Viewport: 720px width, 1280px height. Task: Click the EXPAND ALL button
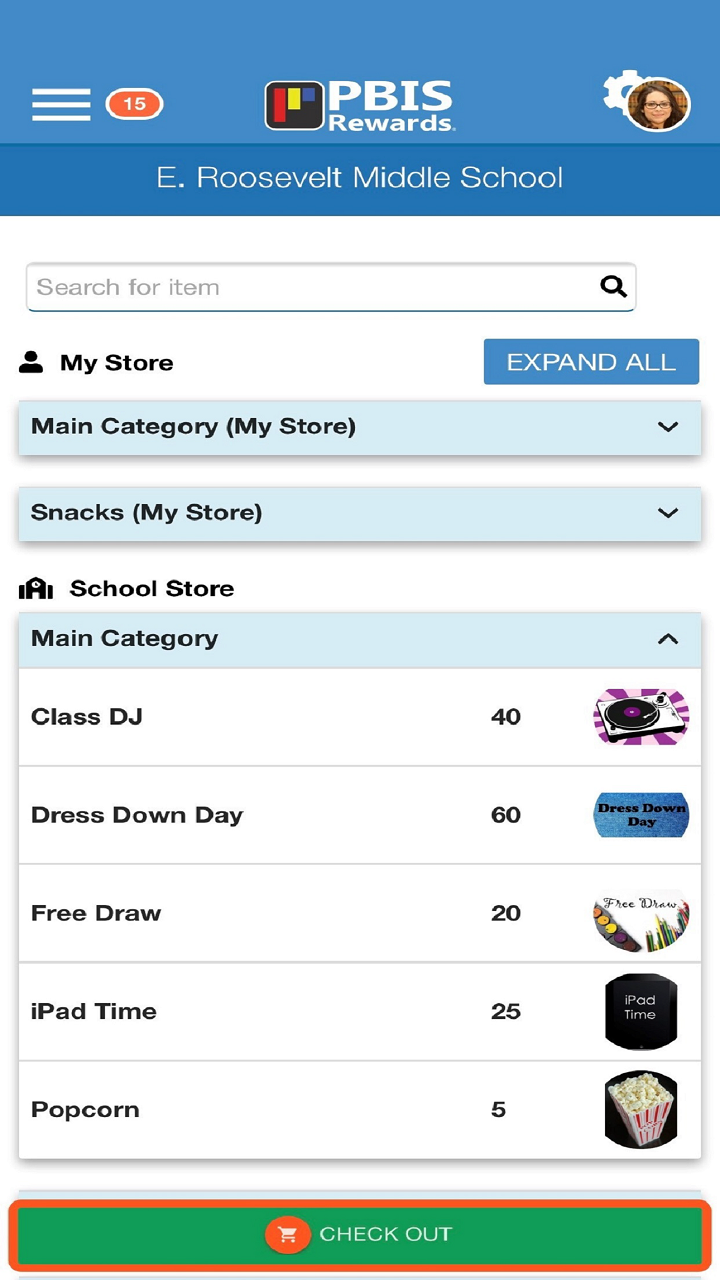[x=591, y=362]
